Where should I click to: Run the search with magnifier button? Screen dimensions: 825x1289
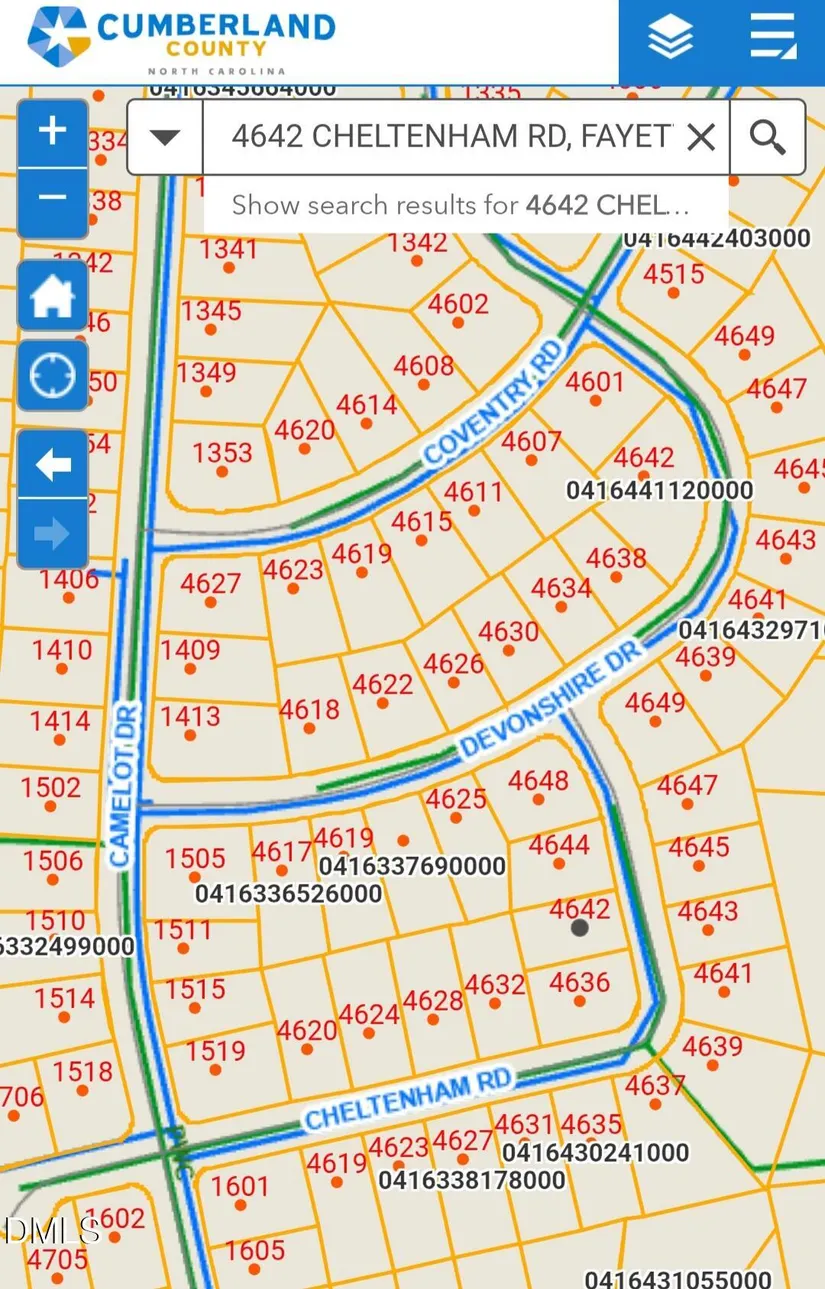pos(767,137)
